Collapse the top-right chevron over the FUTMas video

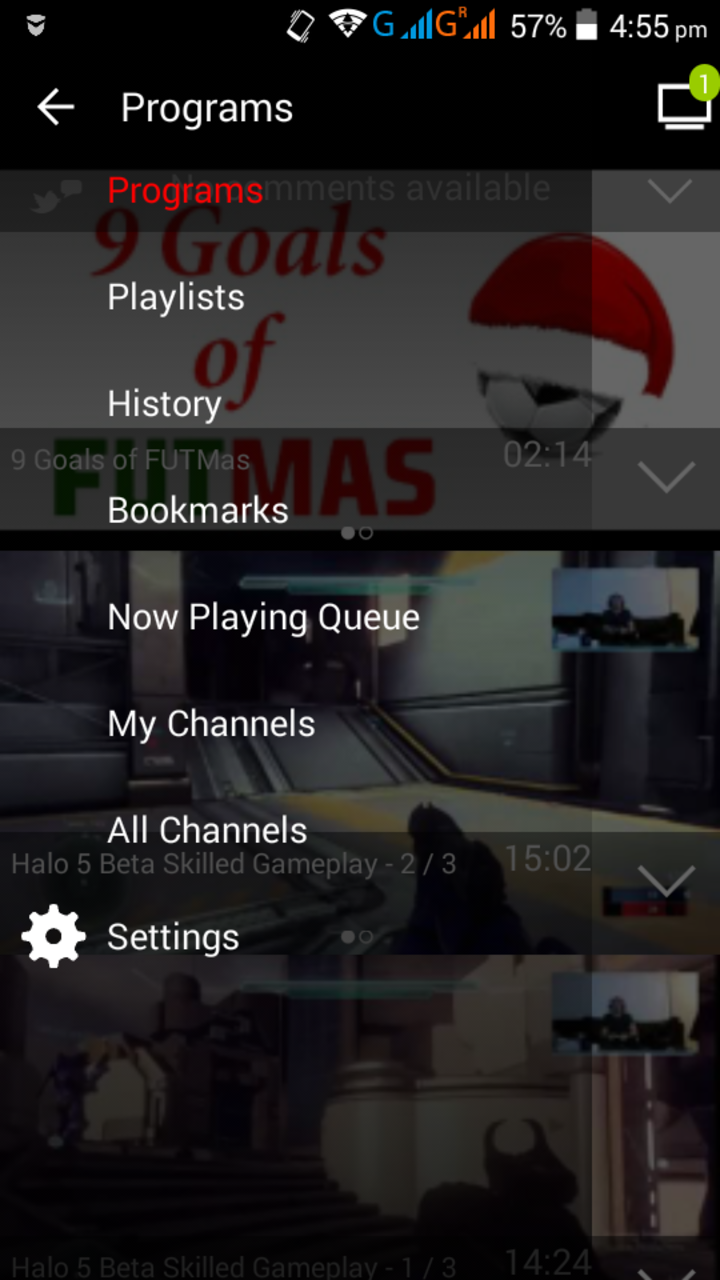[x=670, y=190]
